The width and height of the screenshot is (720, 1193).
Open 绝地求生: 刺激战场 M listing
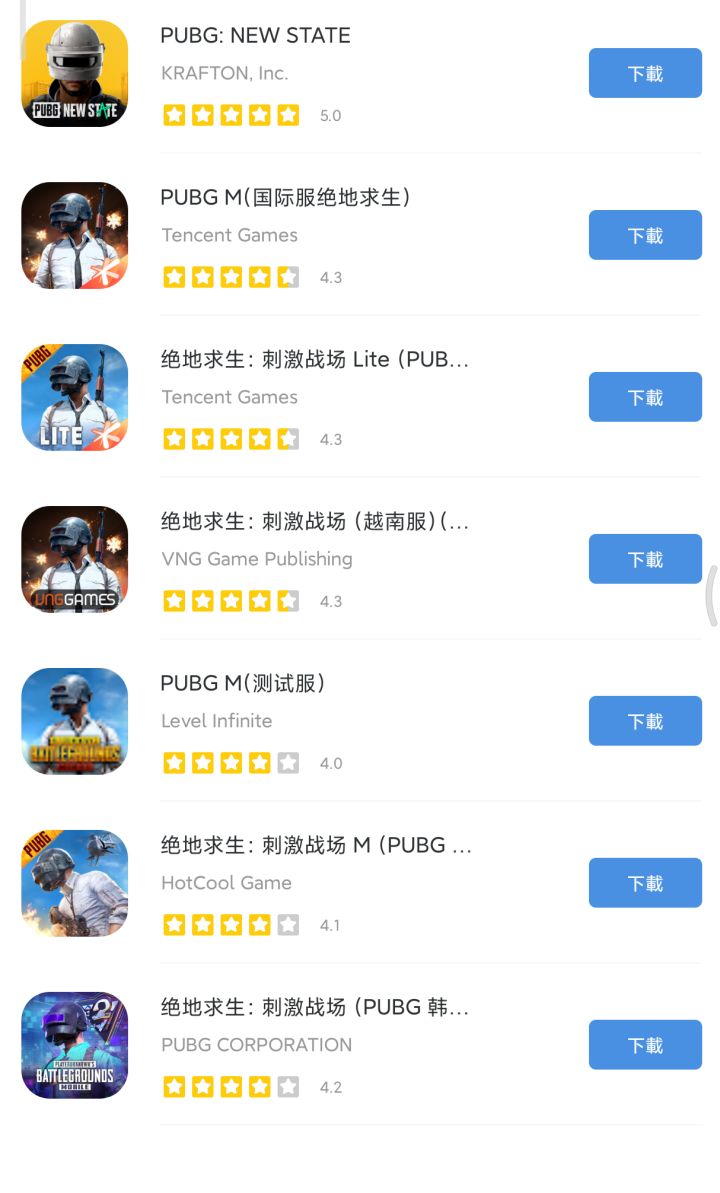click(316, 846)
